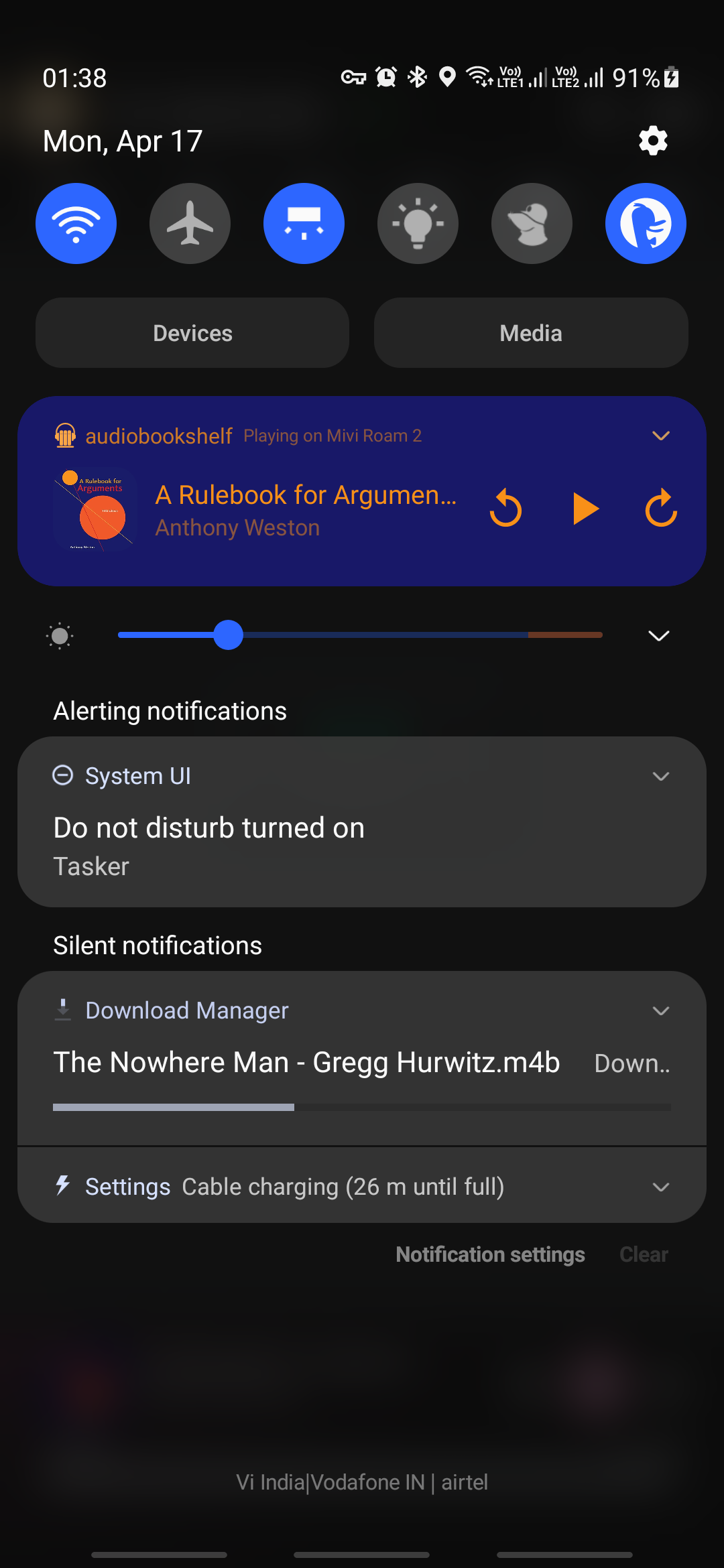The image size is (724, 1568).
Task: Resume playback of A Rulebook for Arguments
Action: point(585,508)
